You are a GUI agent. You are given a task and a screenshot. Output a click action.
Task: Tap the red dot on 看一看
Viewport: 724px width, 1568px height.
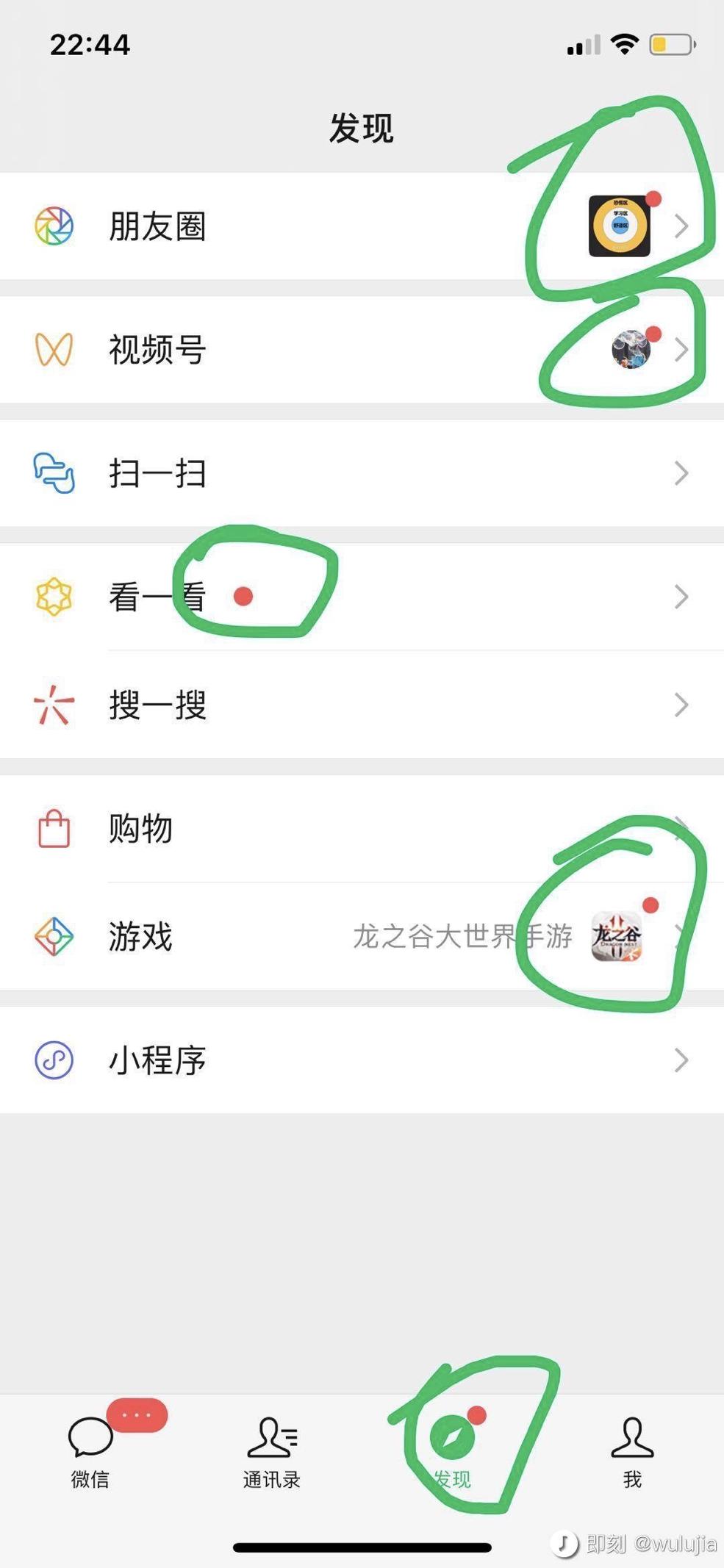coord(243,597)
